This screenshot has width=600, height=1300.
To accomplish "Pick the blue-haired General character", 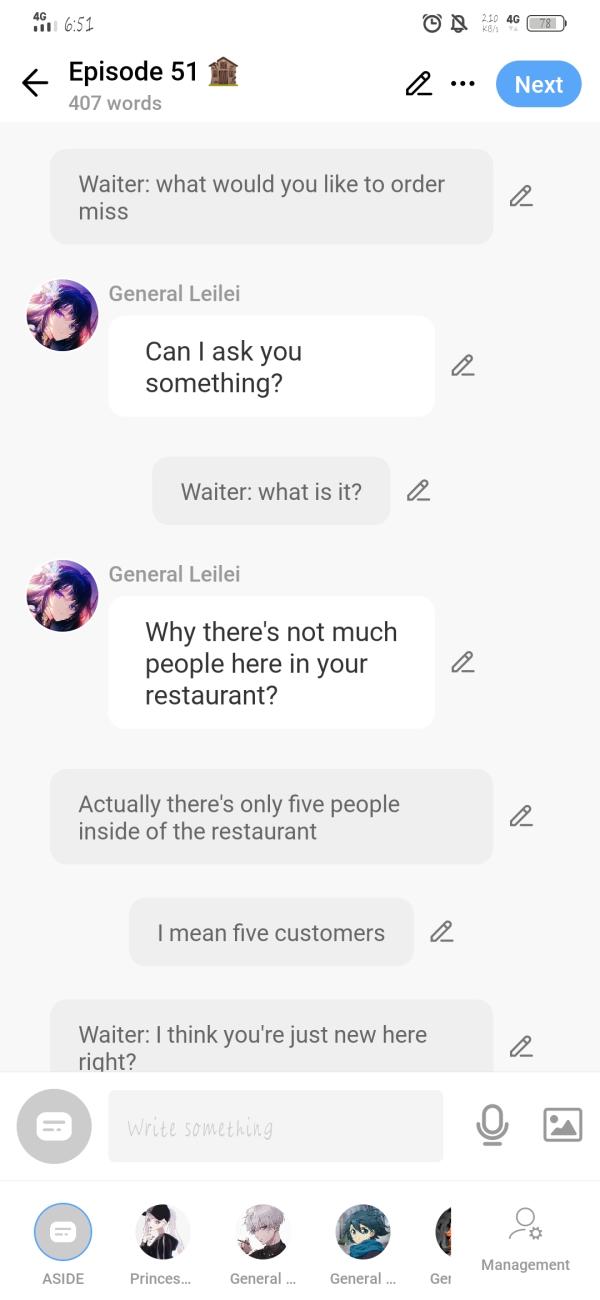I will tap(362, 1232).
